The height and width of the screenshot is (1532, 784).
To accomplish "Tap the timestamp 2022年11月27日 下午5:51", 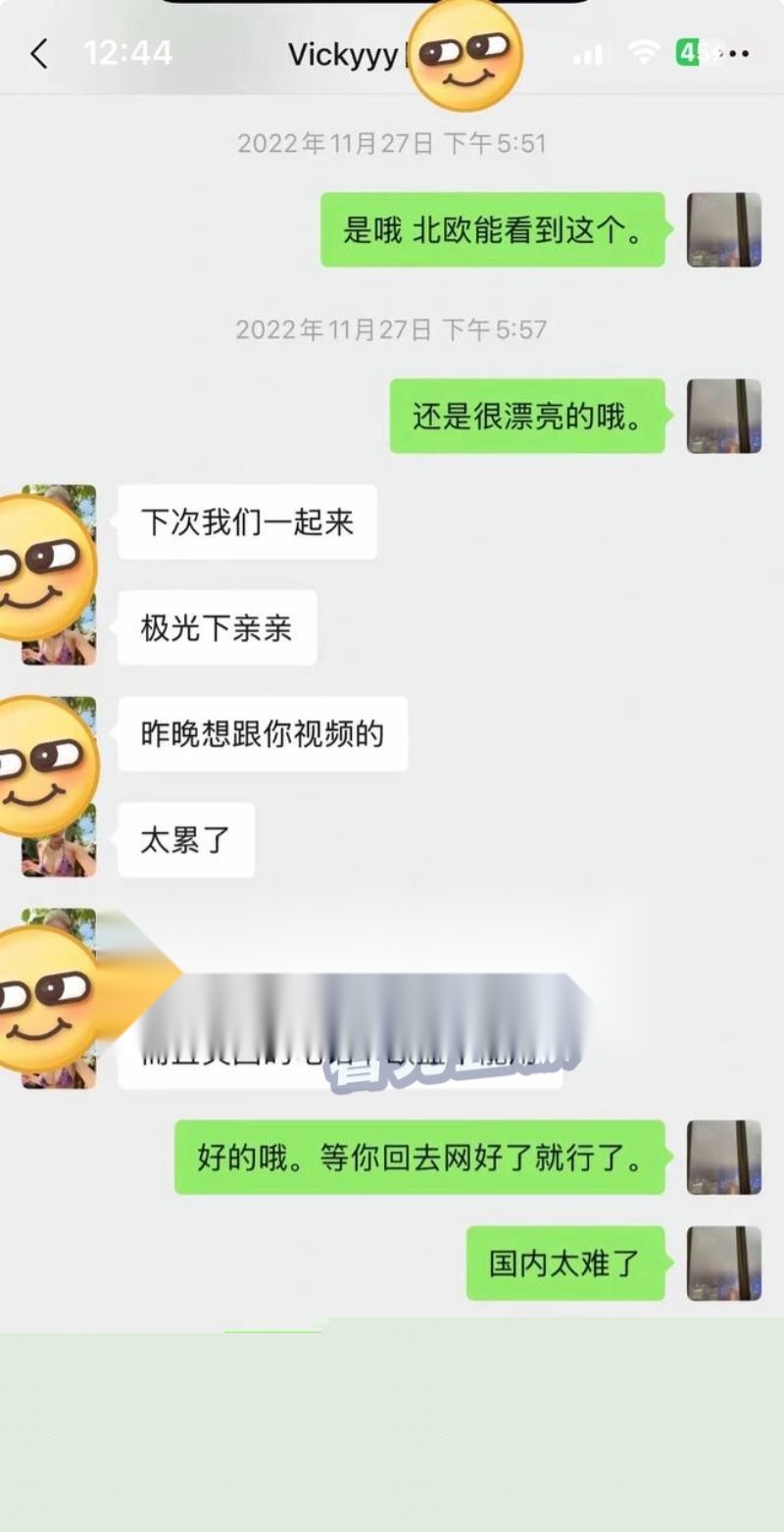I will pyautogui.click(x=392, y=142).
